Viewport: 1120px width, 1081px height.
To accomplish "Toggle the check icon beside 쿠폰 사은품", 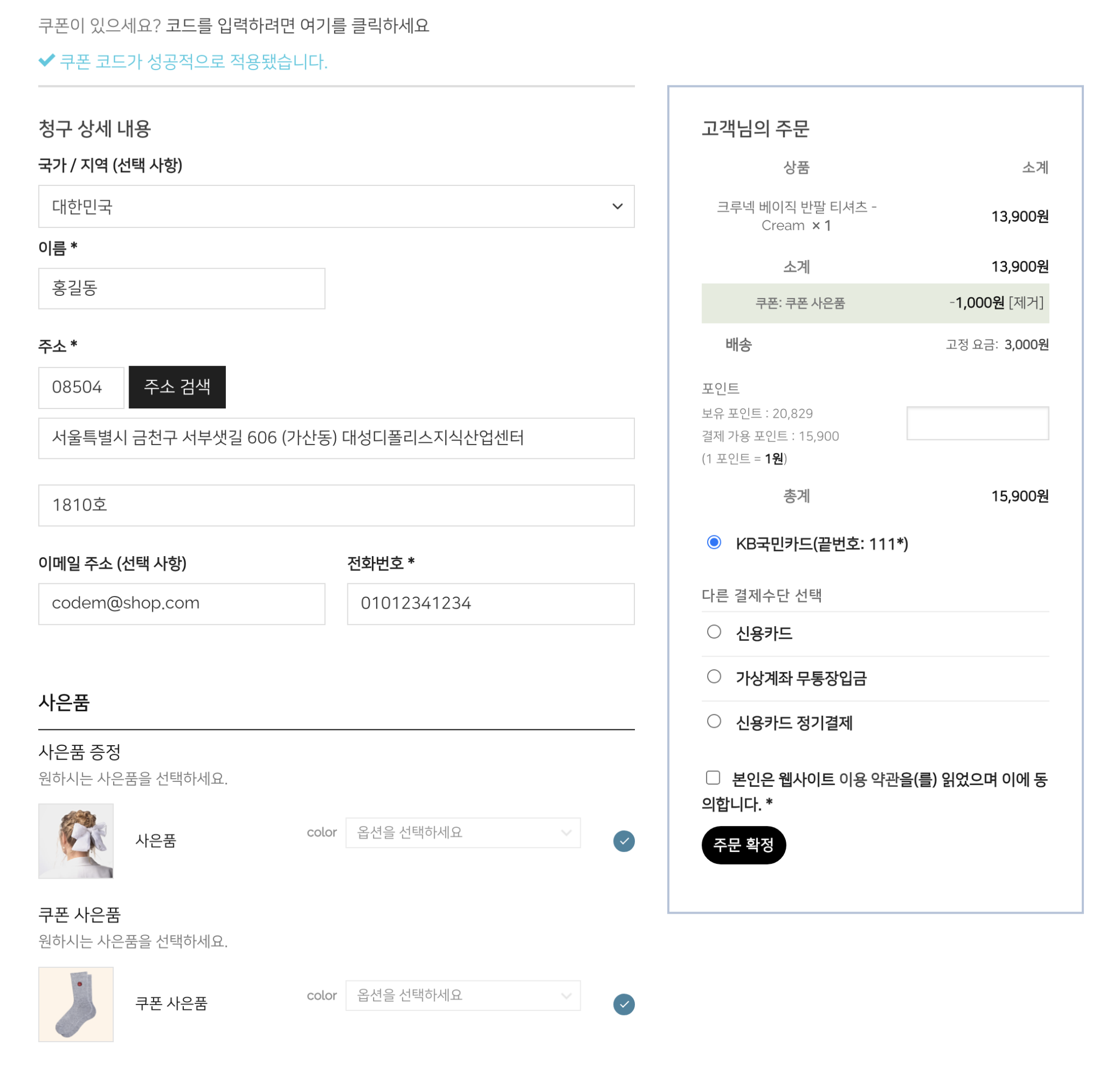I will [x=623, y=1004].
